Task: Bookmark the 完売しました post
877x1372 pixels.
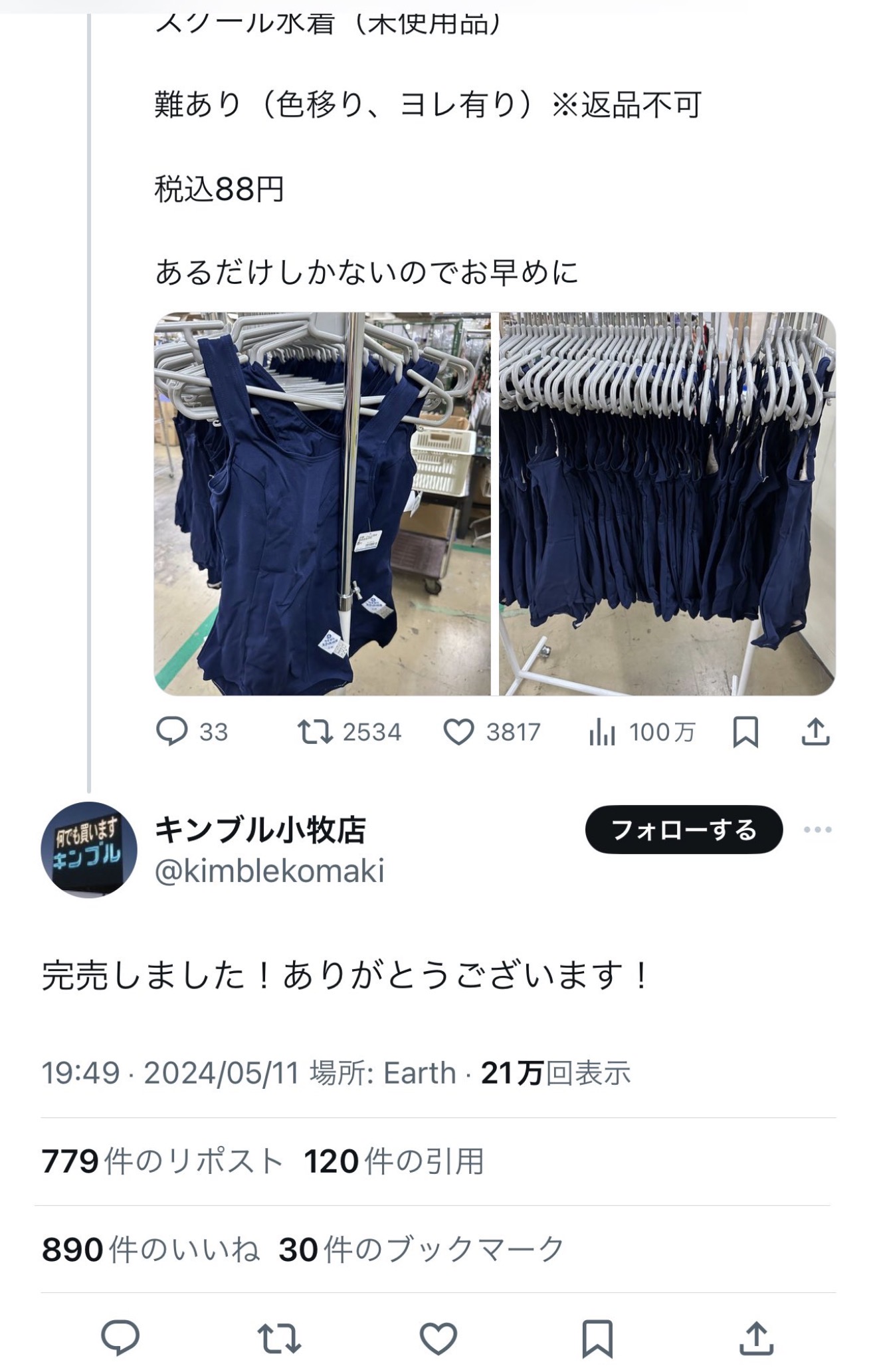Action: tap(597, 1337)
